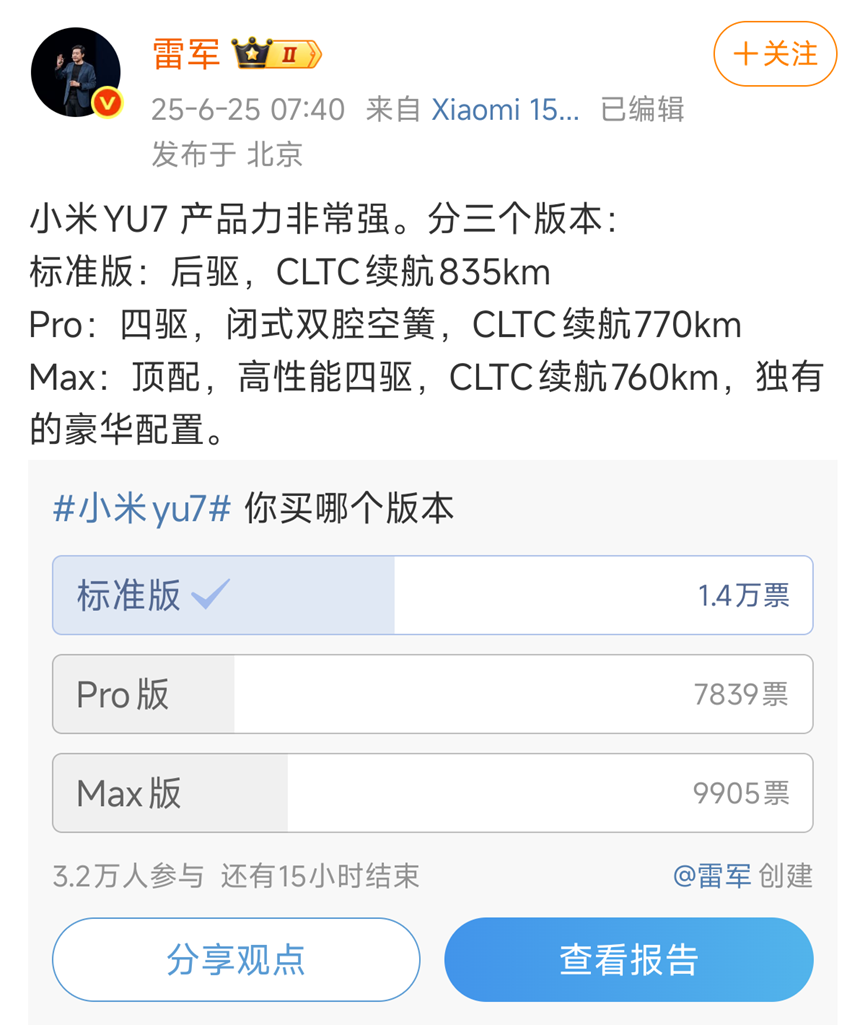Screen dimensions: 865x1025
Task: Open @雷军 poll creator link
Action: click(712, 876)
